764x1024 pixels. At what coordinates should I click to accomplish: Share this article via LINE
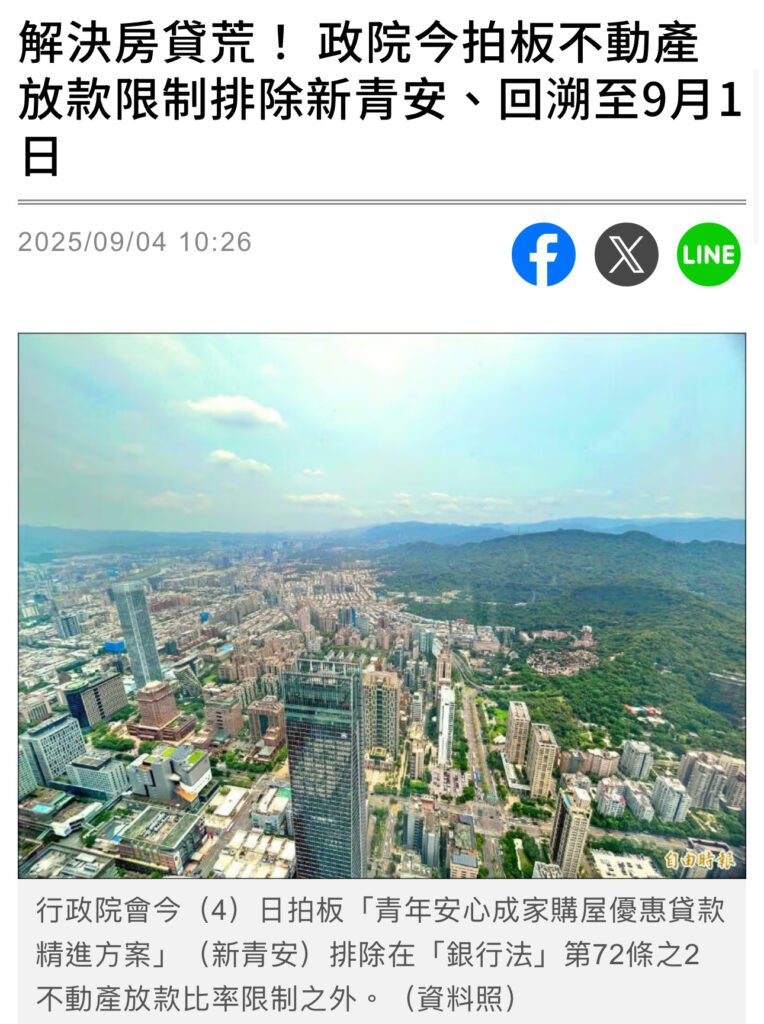709,254
